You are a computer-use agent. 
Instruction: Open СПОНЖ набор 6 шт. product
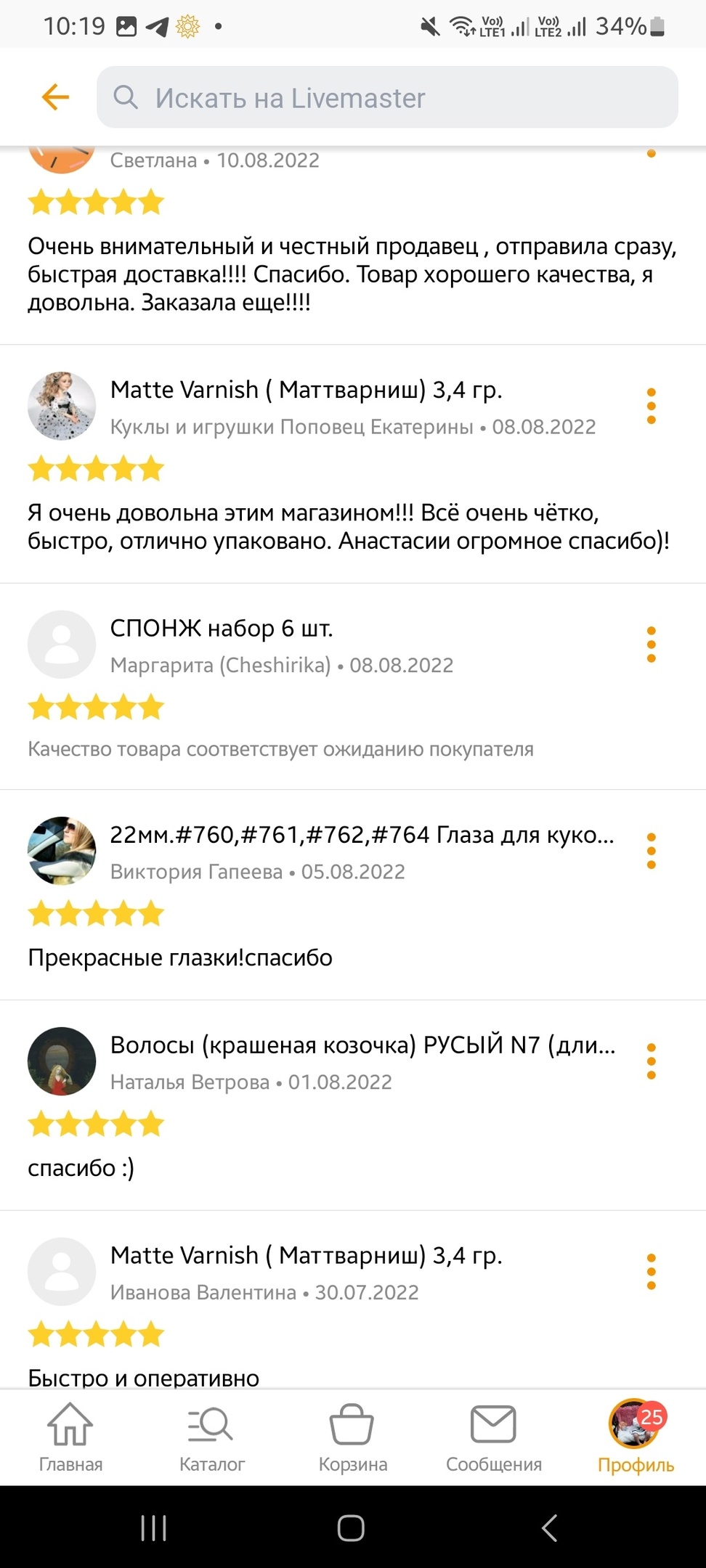(222, 628)
